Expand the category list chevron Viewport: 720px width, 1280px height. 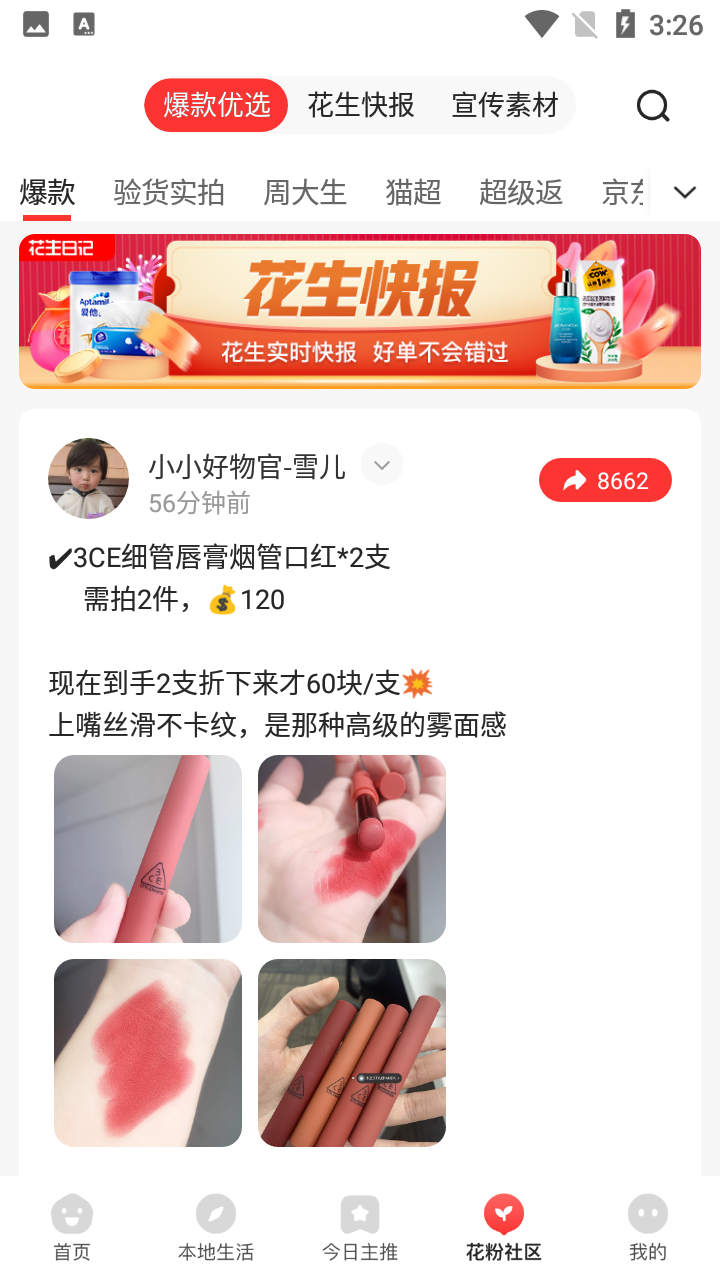[x=685, y=192]
